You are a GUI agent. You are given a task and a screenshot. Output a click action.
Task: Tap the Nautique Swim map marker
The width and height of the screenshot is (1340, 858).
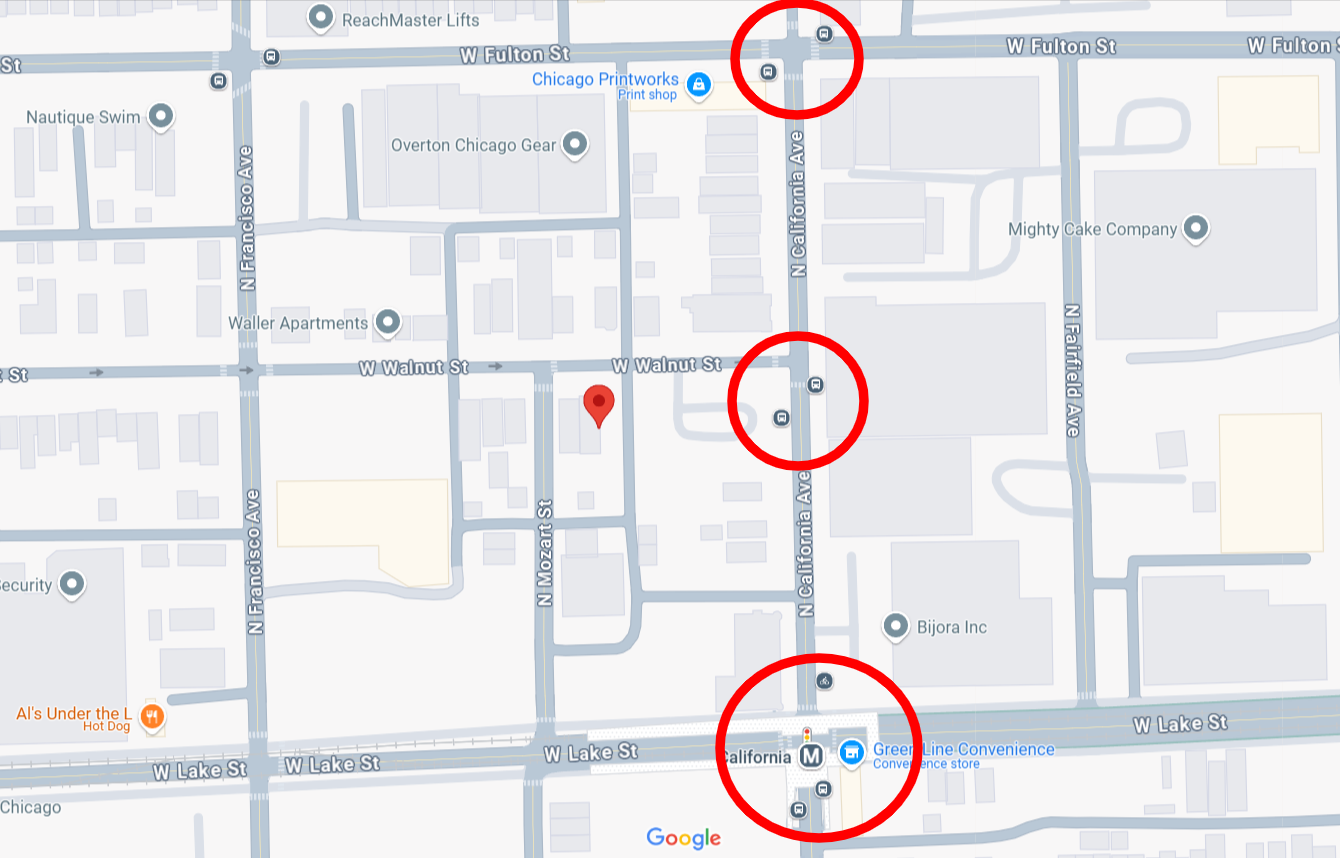tap(160, 116)
